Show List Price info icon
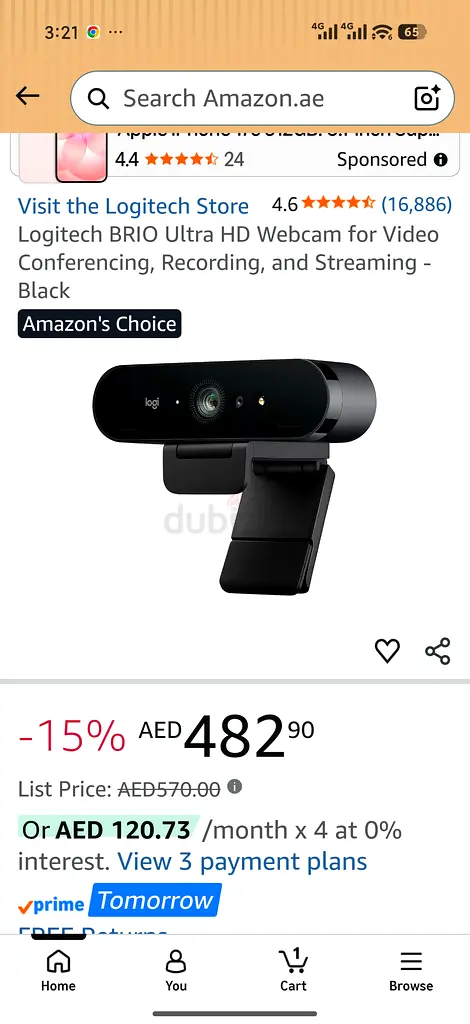 pos(234,786)
